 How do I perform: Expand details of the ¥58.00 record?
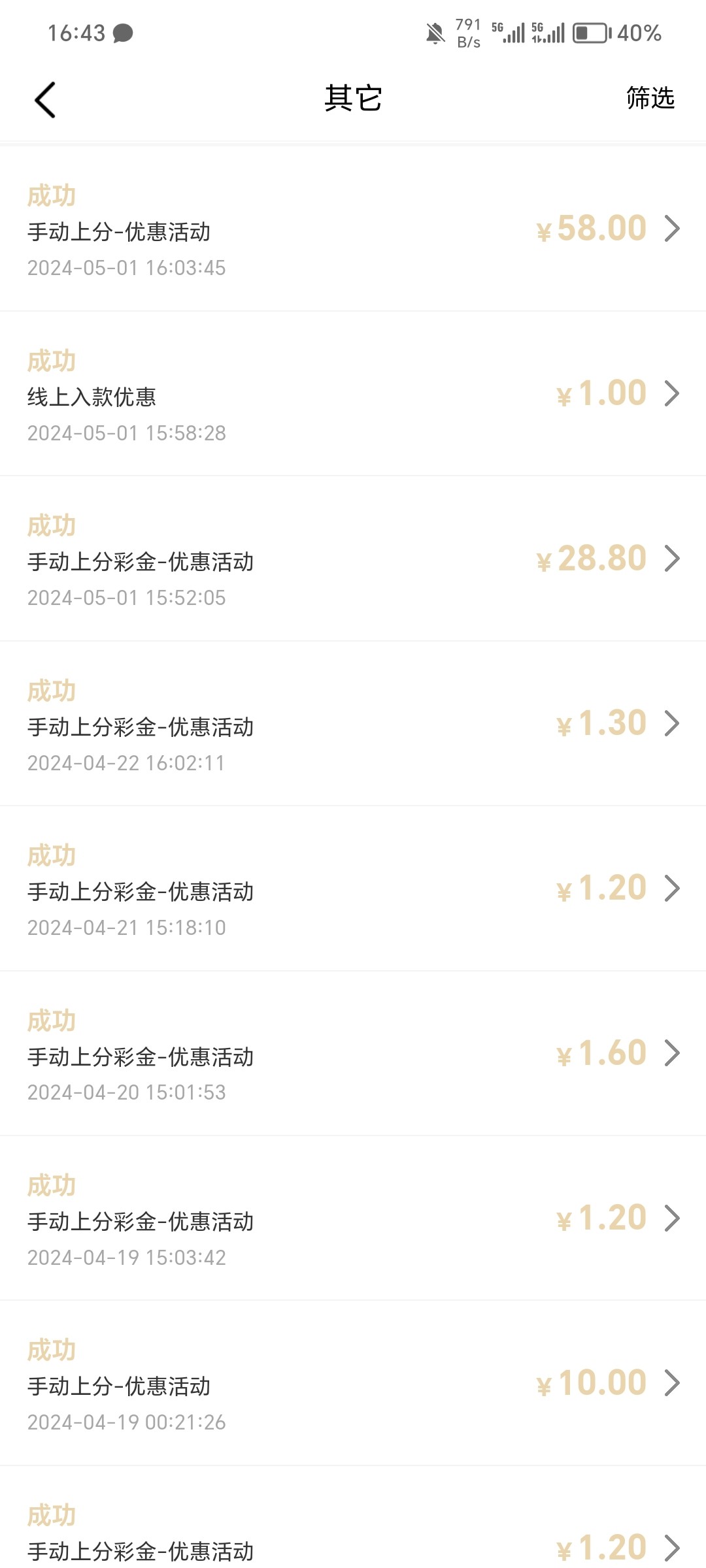tap(672, 230)
